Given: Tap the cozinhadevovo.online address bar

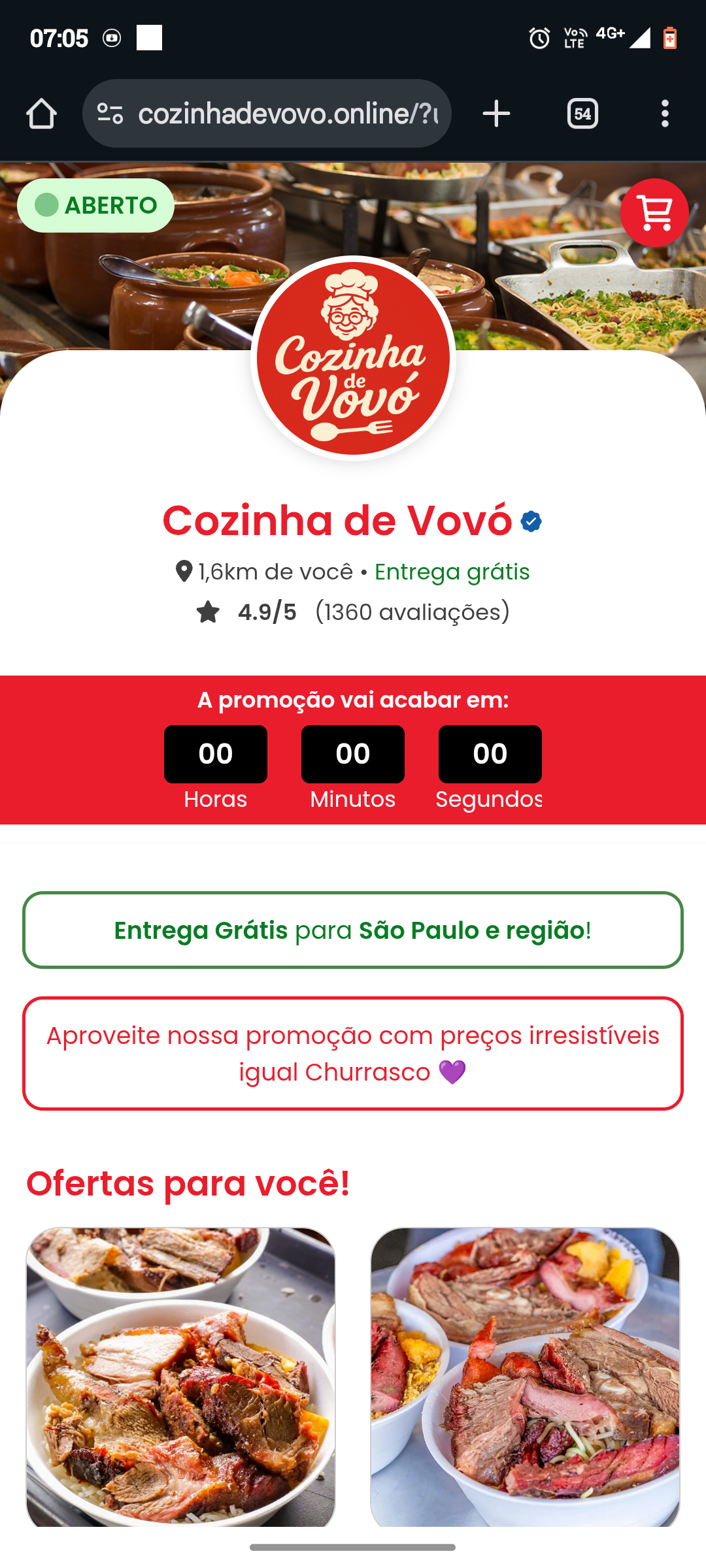Looking at the screenshot, I should [x=288, y=114].
